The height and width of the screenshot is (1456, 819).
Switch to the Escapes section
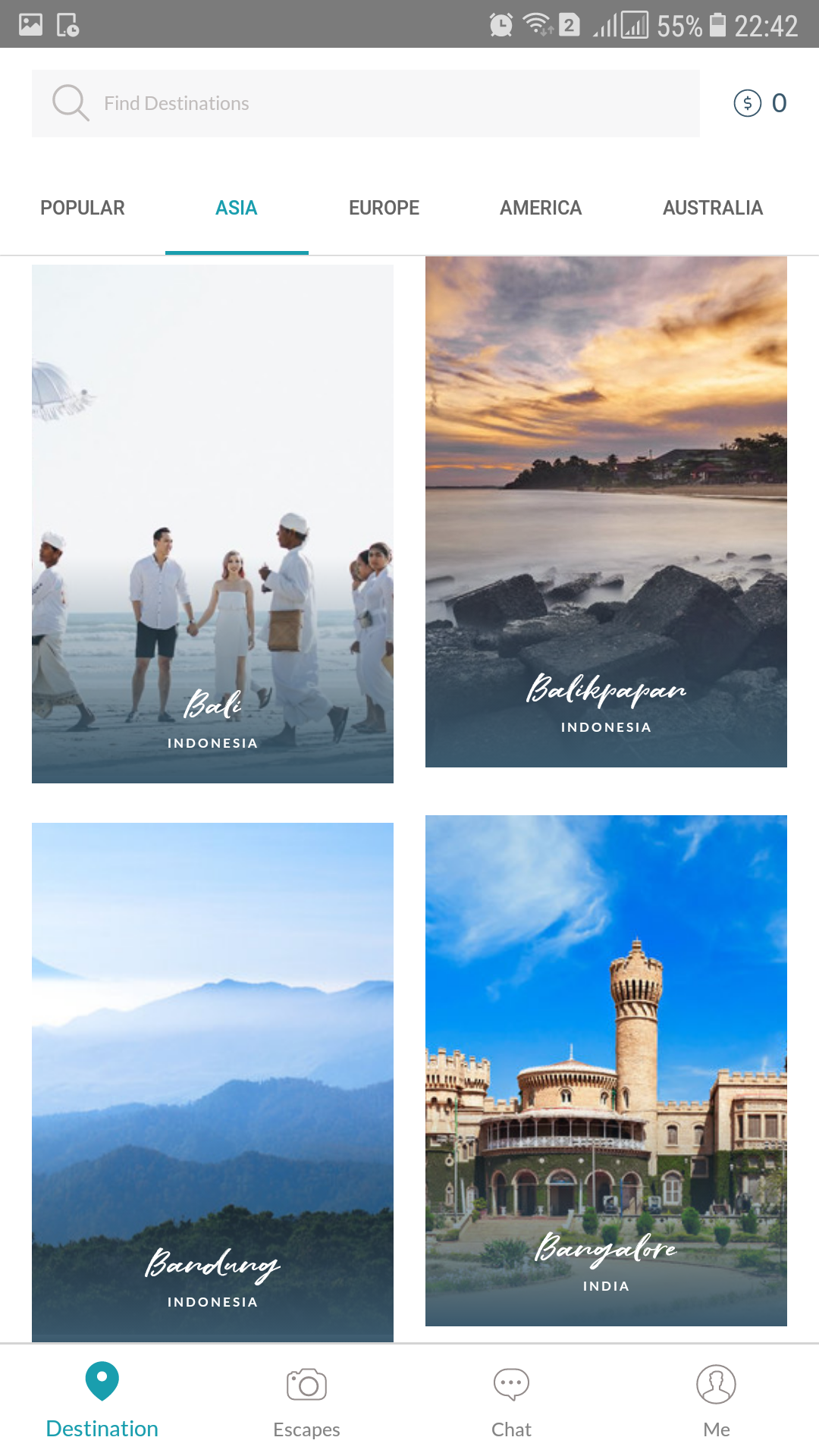[x=306, y=1401]
